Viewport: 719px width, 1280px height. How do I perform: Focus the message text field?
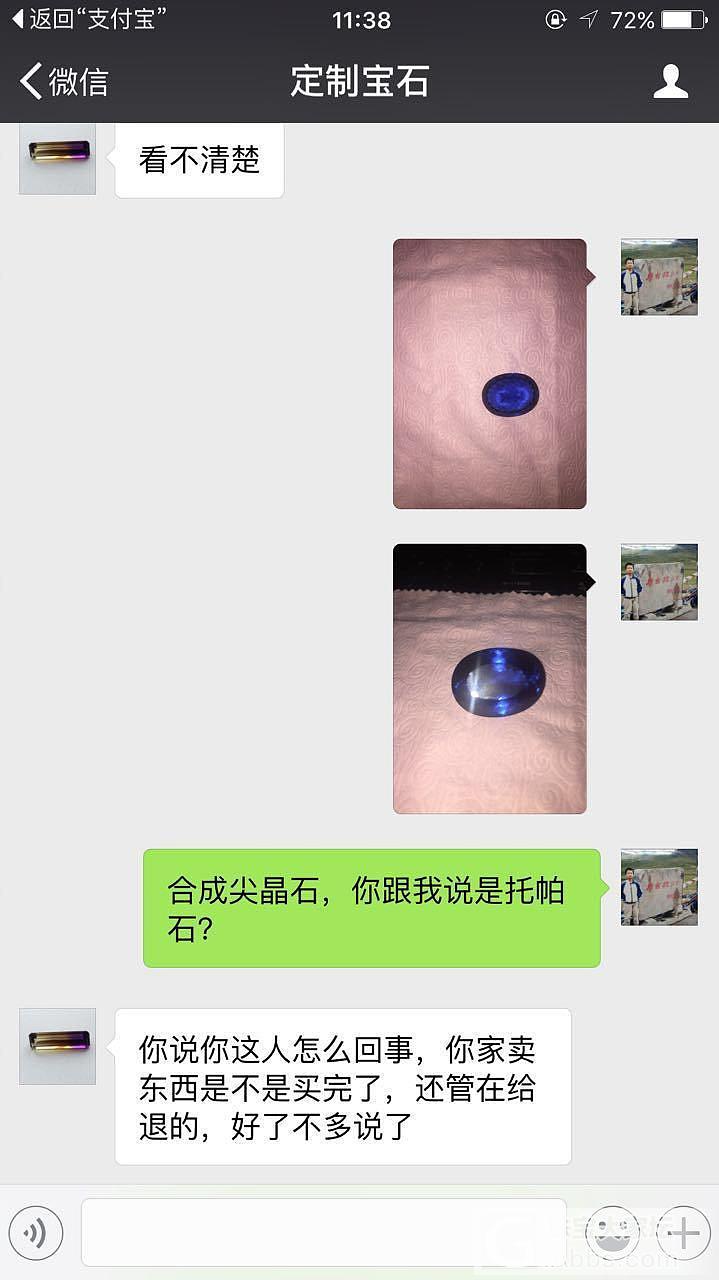pos(322,1232)
